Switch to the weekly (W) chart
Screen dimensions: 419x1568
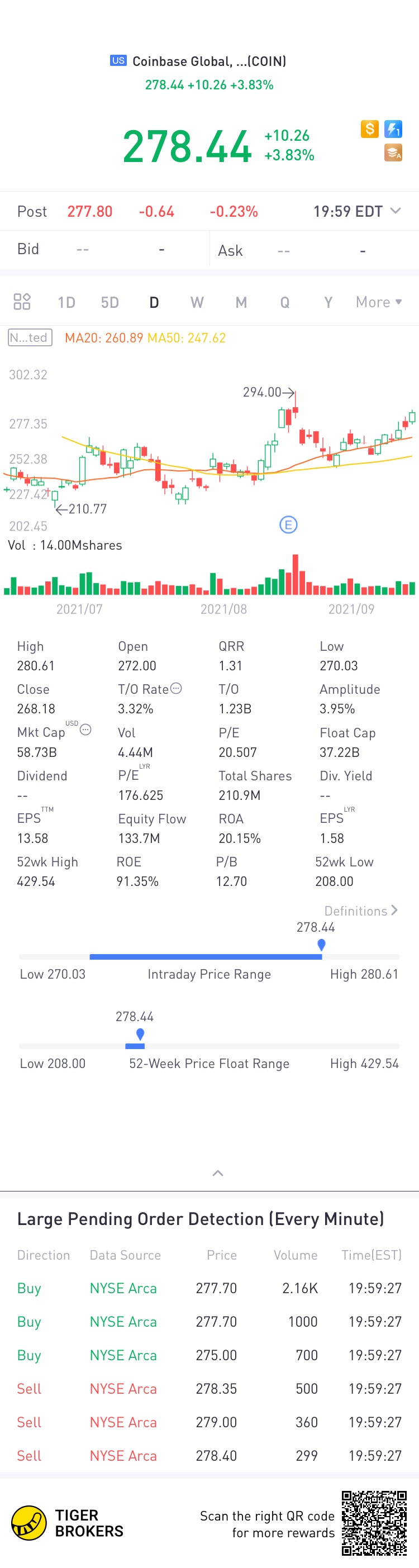[x=197, y=303]
